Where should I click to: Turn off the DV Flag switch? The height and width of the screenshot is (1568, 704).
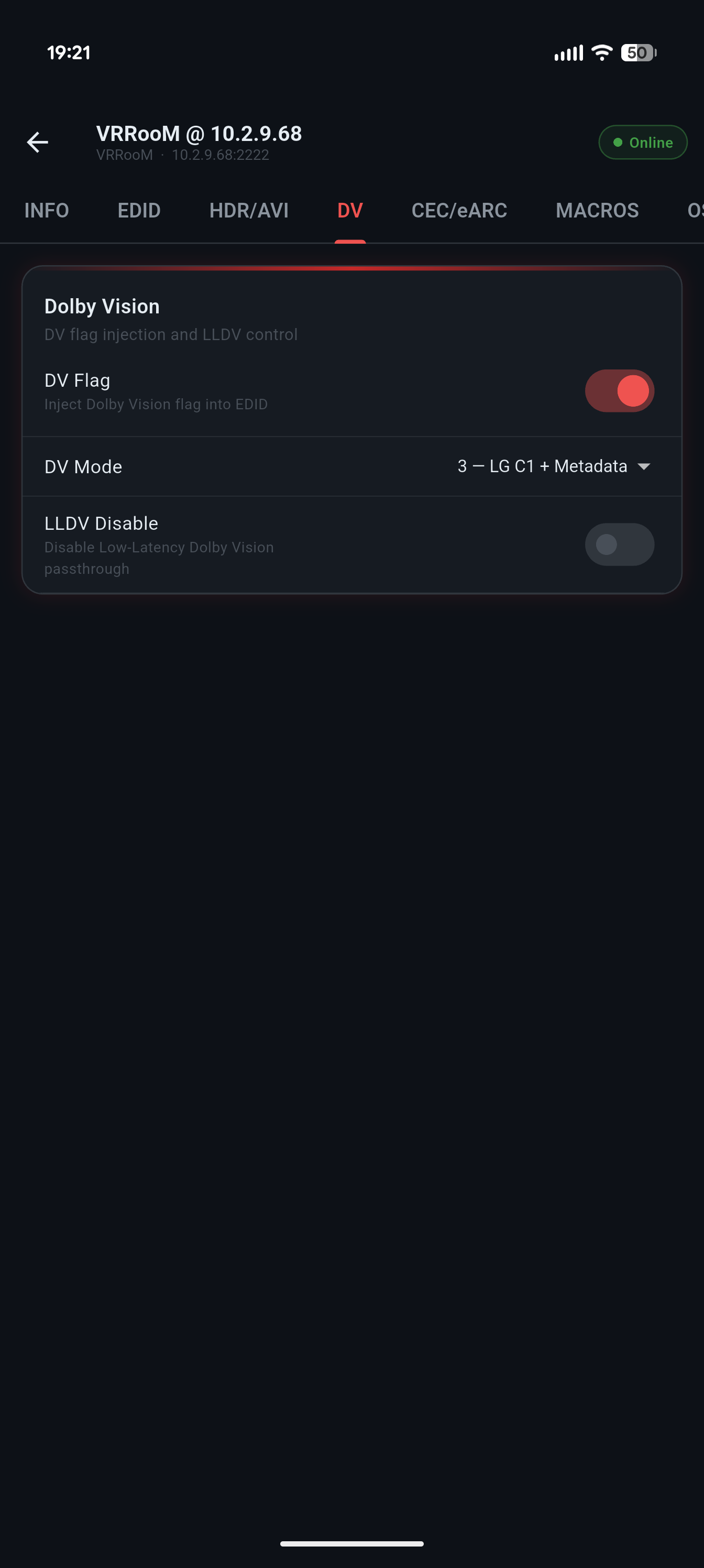click(619, 391)
